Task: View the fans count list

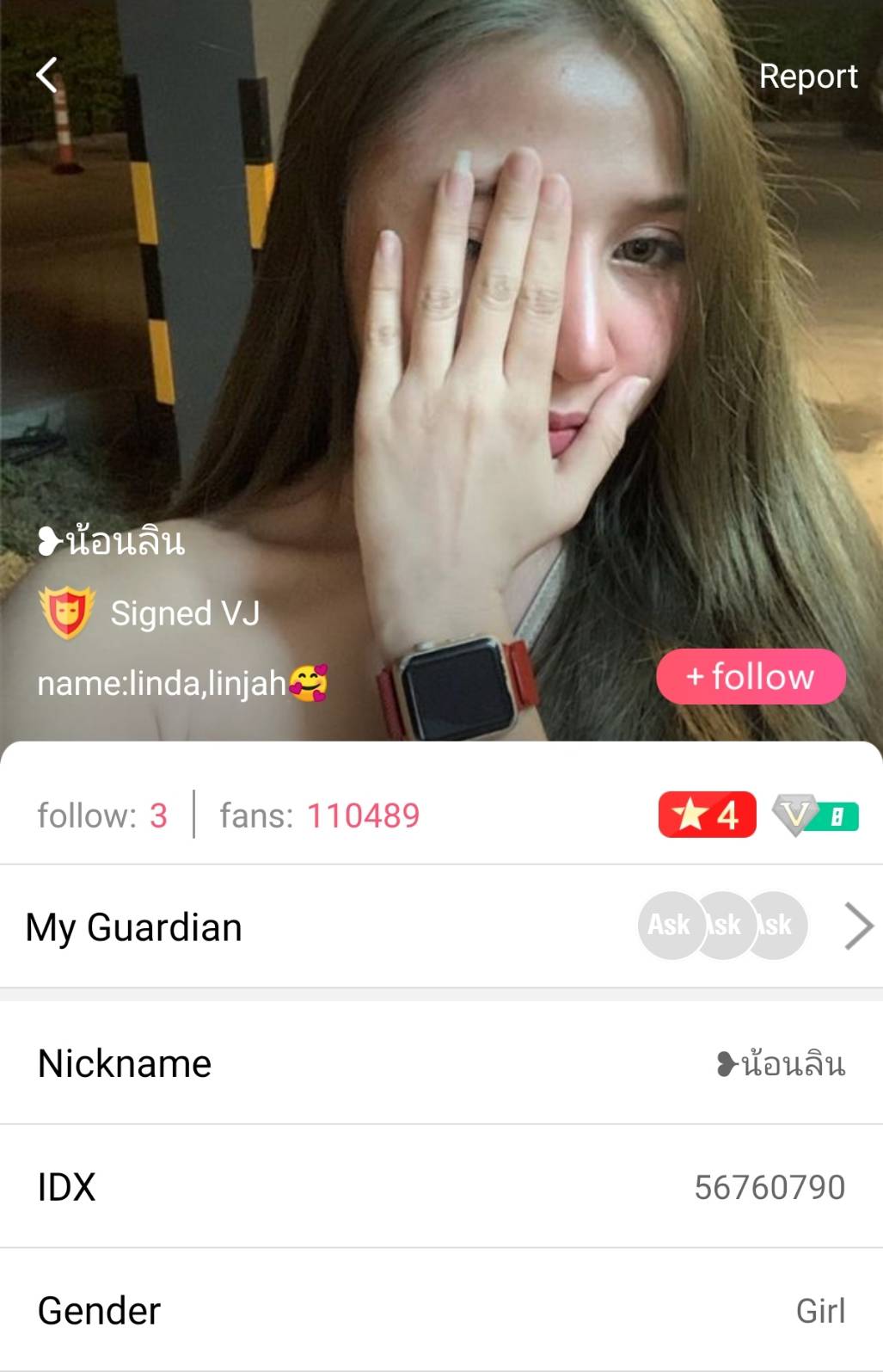Action: click(x=320, y=815)
